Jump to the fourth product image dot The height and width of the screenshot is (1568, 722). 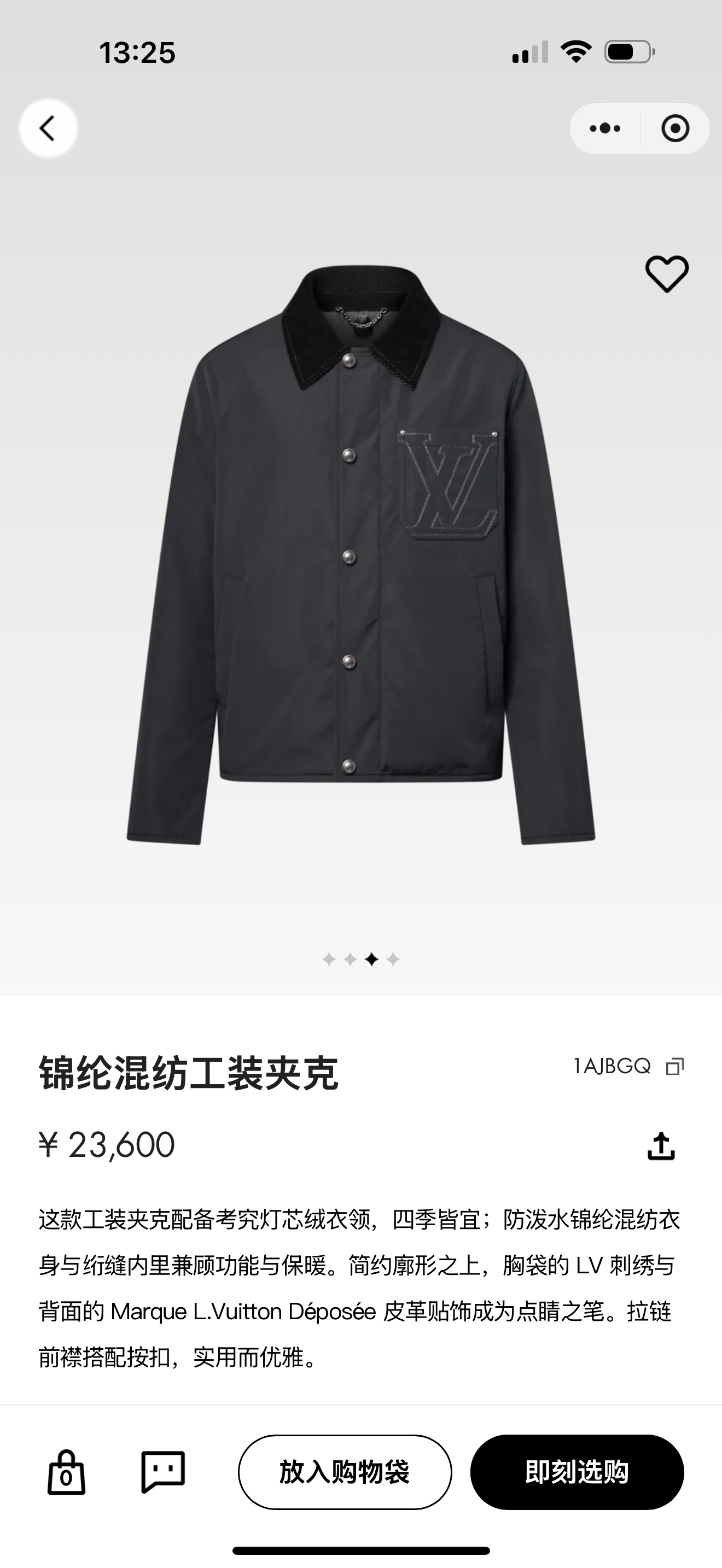(393, 960)
